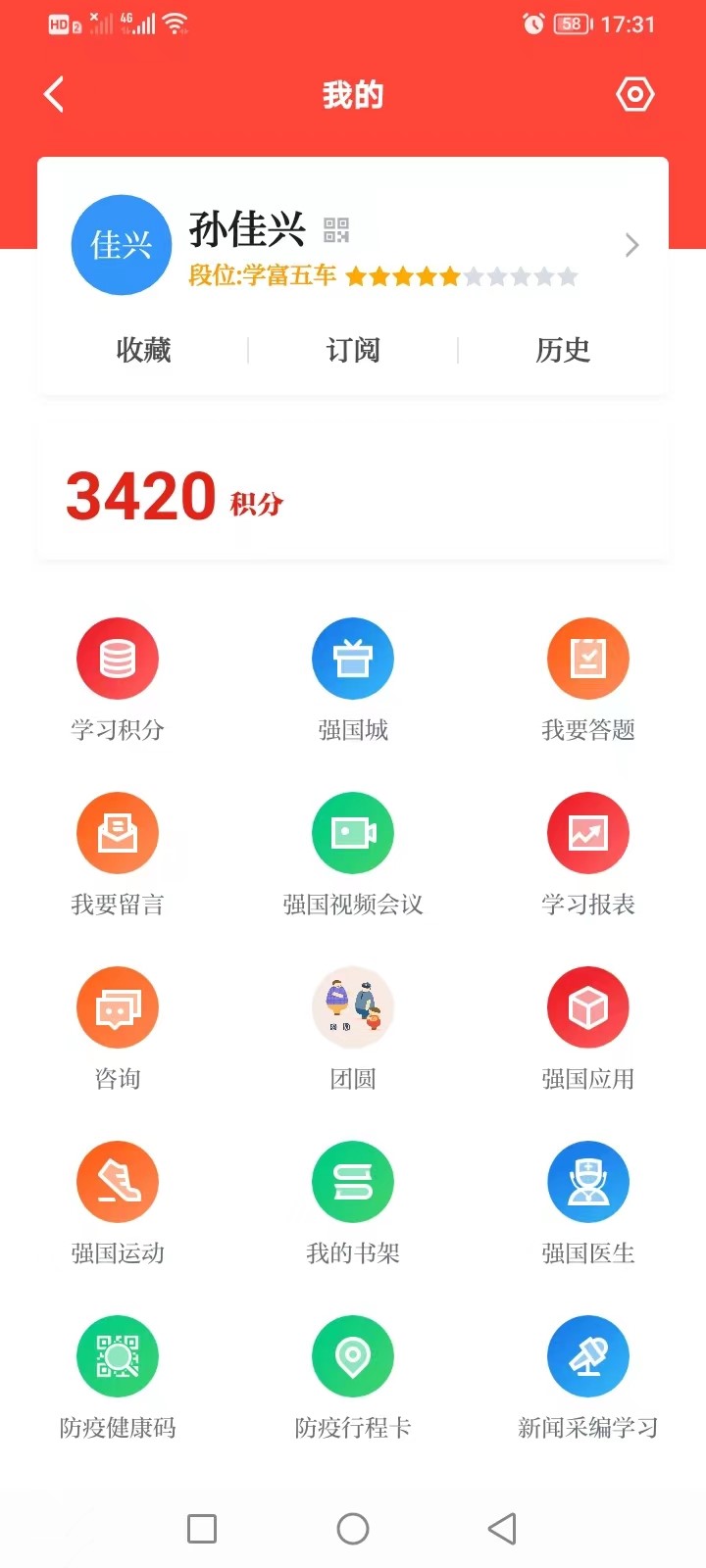Image resolution: width=706 pixels, height=1568 pixels.
Task: Open the 订阅 subscriptions section
Action: pos(353,350)
